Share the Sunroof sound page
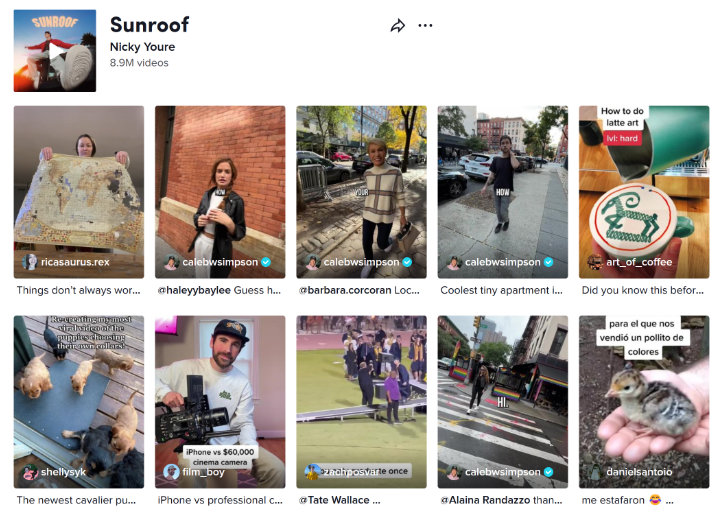 [x=397, y=26]
